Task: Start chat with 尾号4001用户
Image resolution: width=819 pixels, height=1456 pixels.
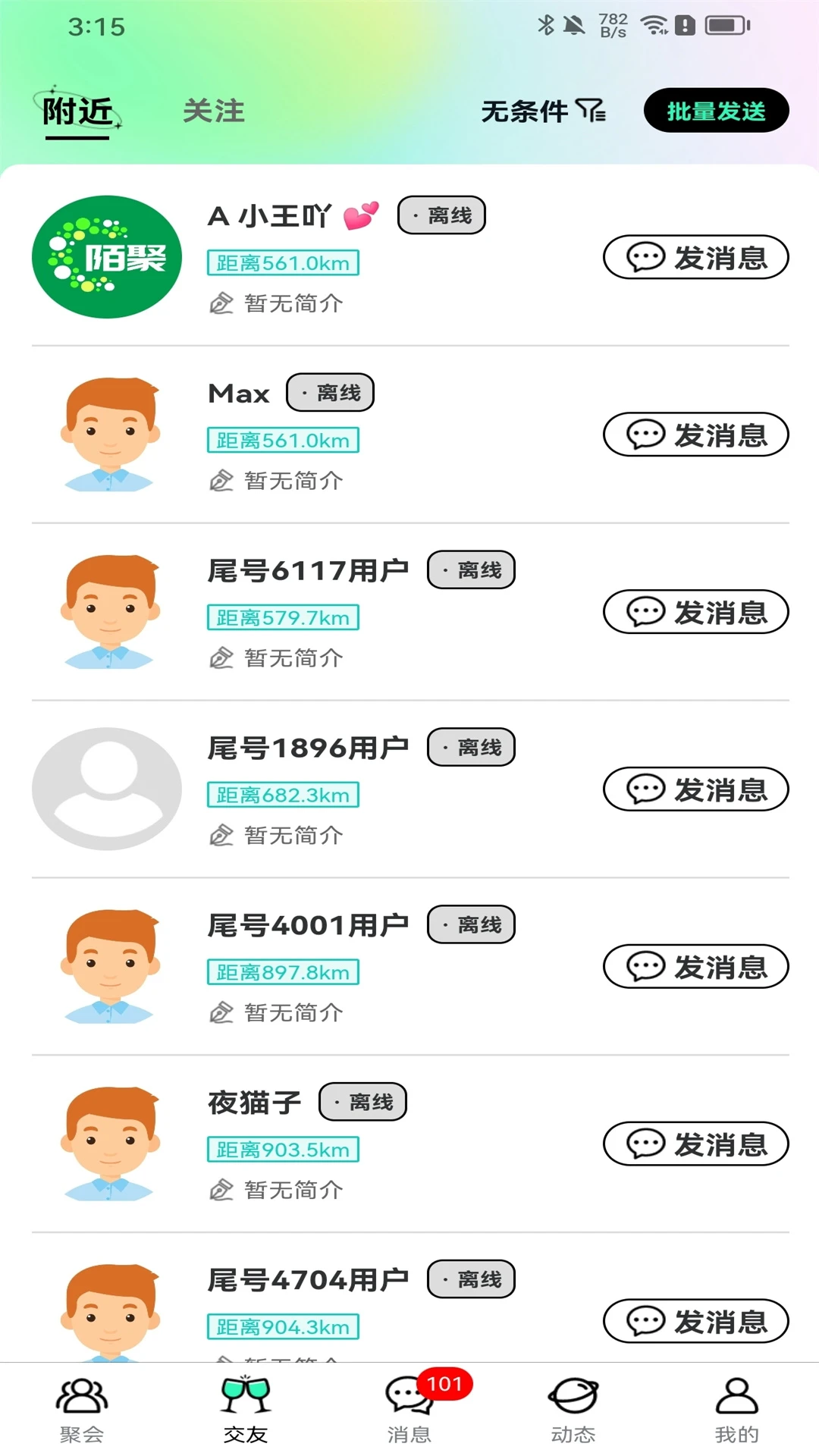Action: click(x=695, y=967)
